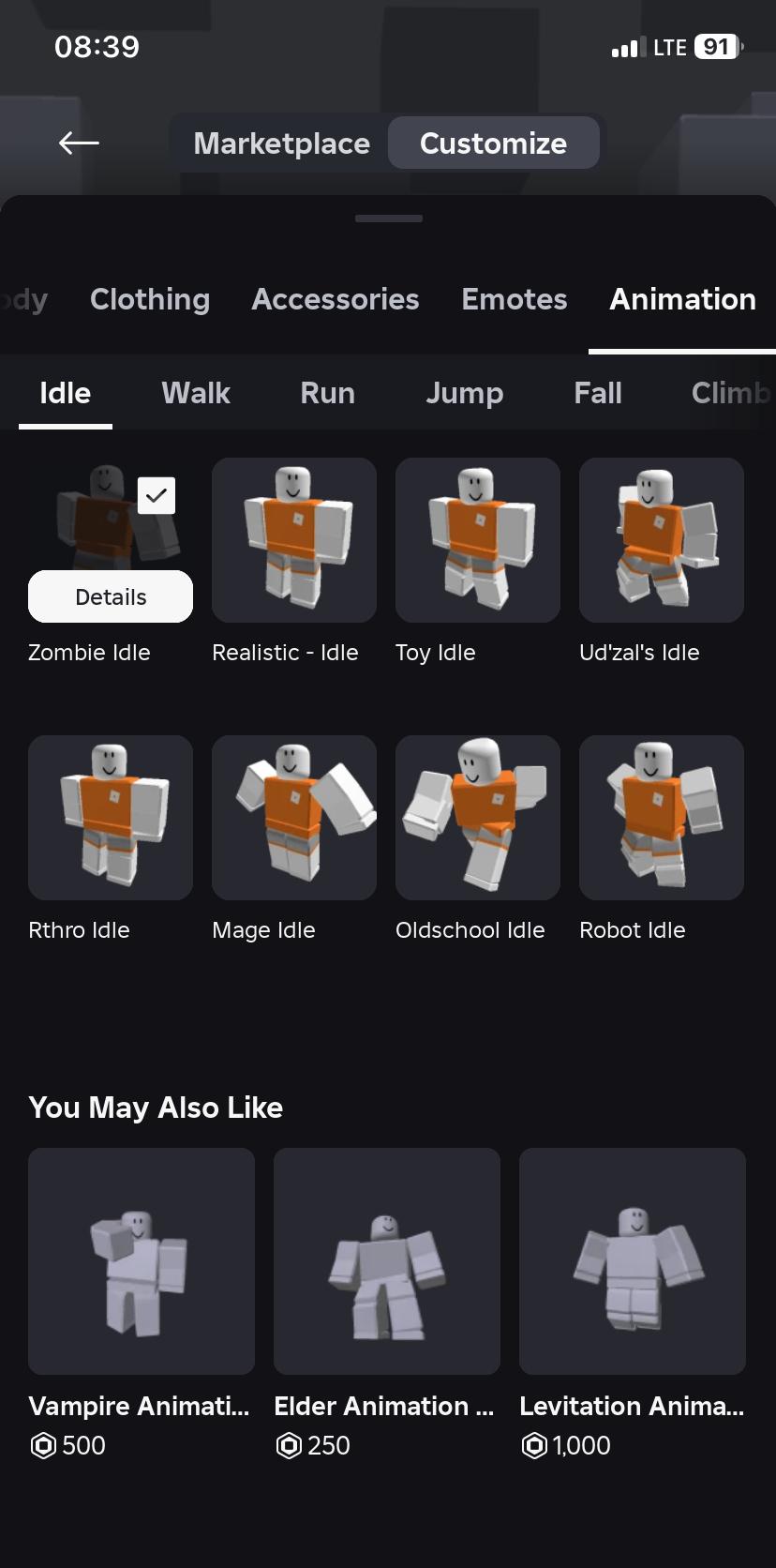Open the Accessories category

(x=336, y=299)
